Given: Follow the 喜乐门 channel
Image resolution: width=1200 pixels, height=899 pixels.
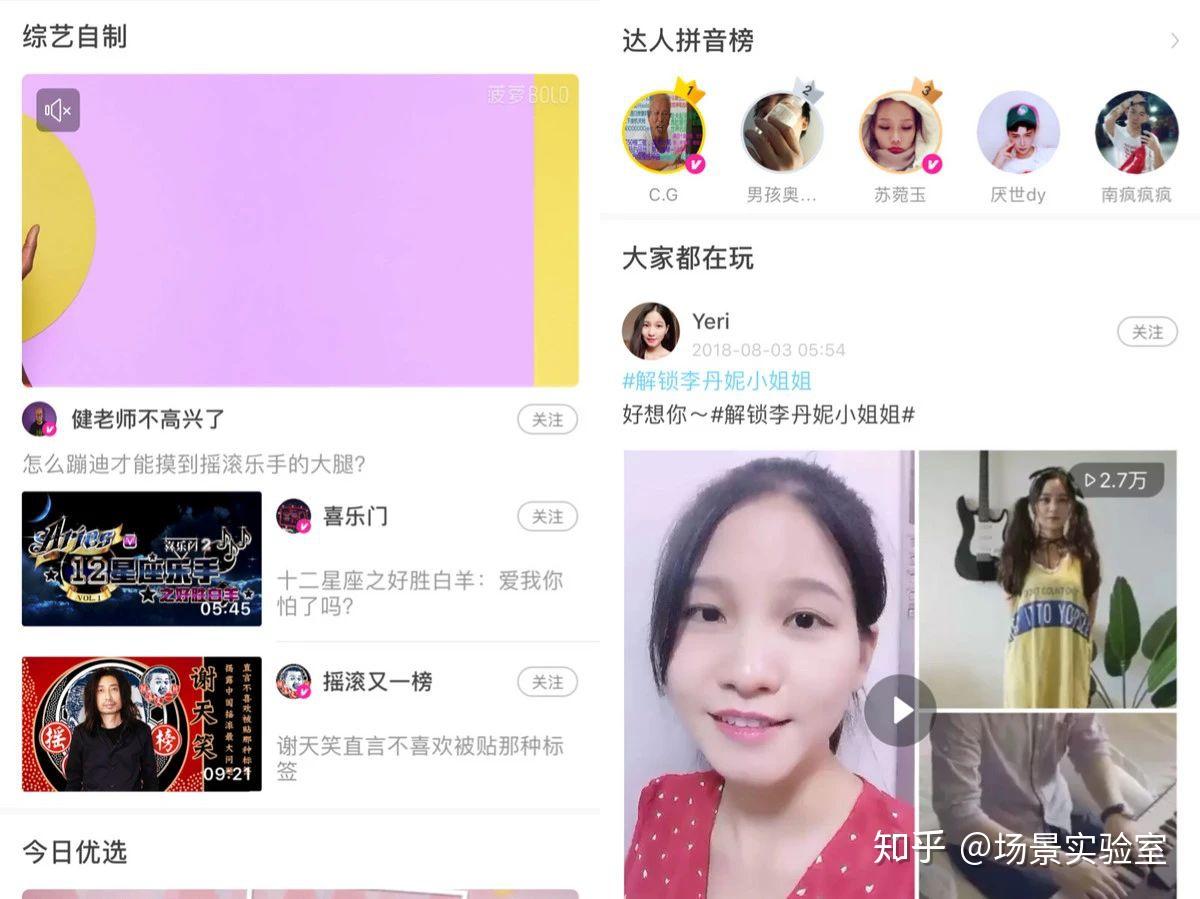Looking at the screenshot, I should [x=547, y=517].
